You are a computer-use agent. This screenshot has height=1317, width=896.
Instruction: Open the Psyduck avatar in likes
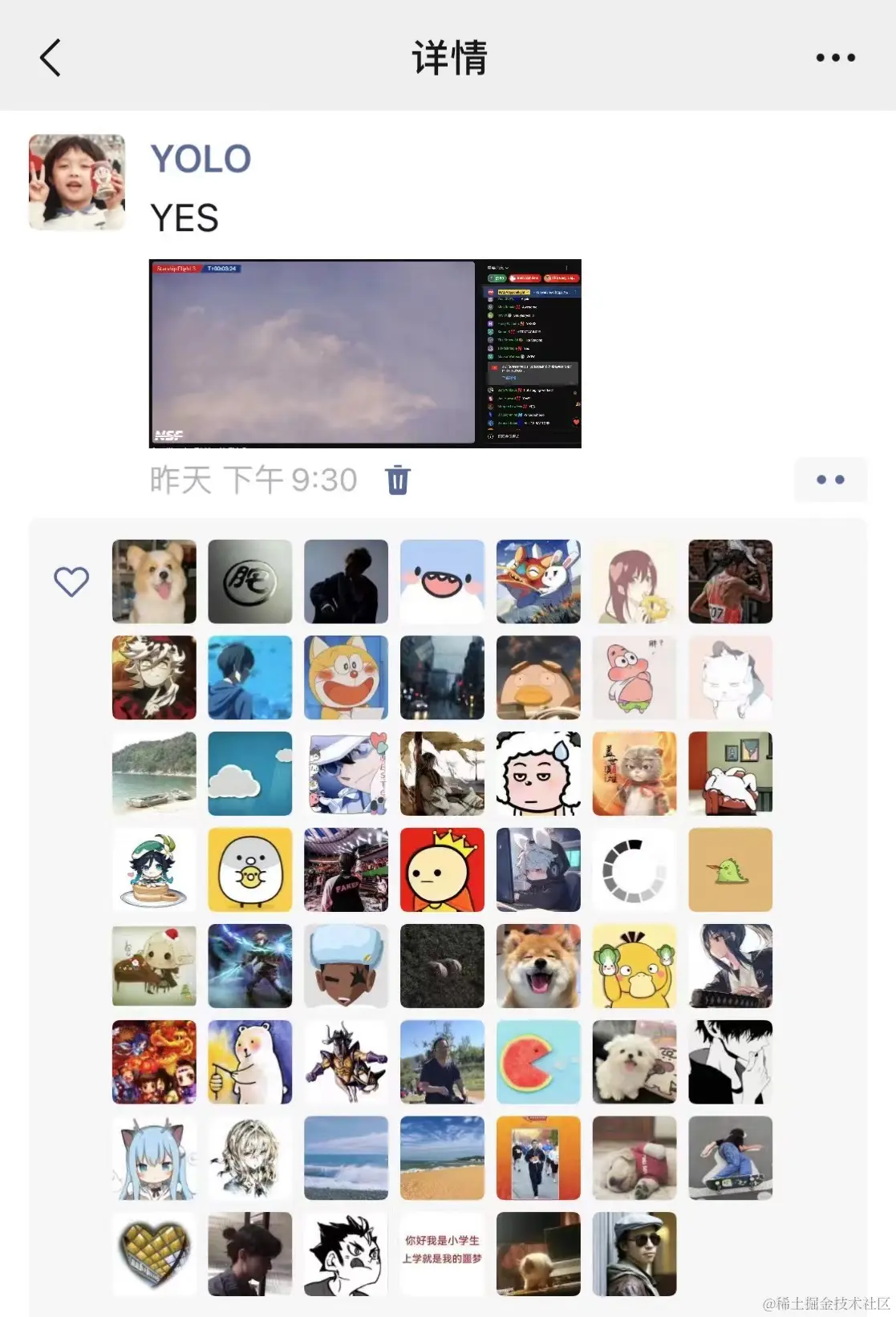634,966
